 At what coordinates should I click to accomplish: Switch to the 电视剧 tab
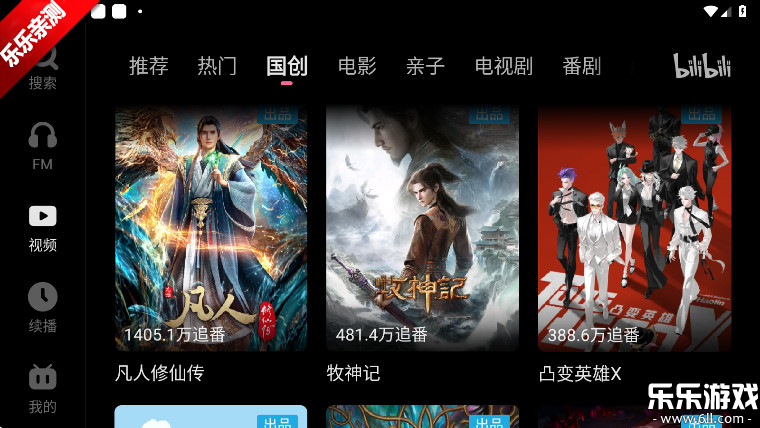pos(503,67)
